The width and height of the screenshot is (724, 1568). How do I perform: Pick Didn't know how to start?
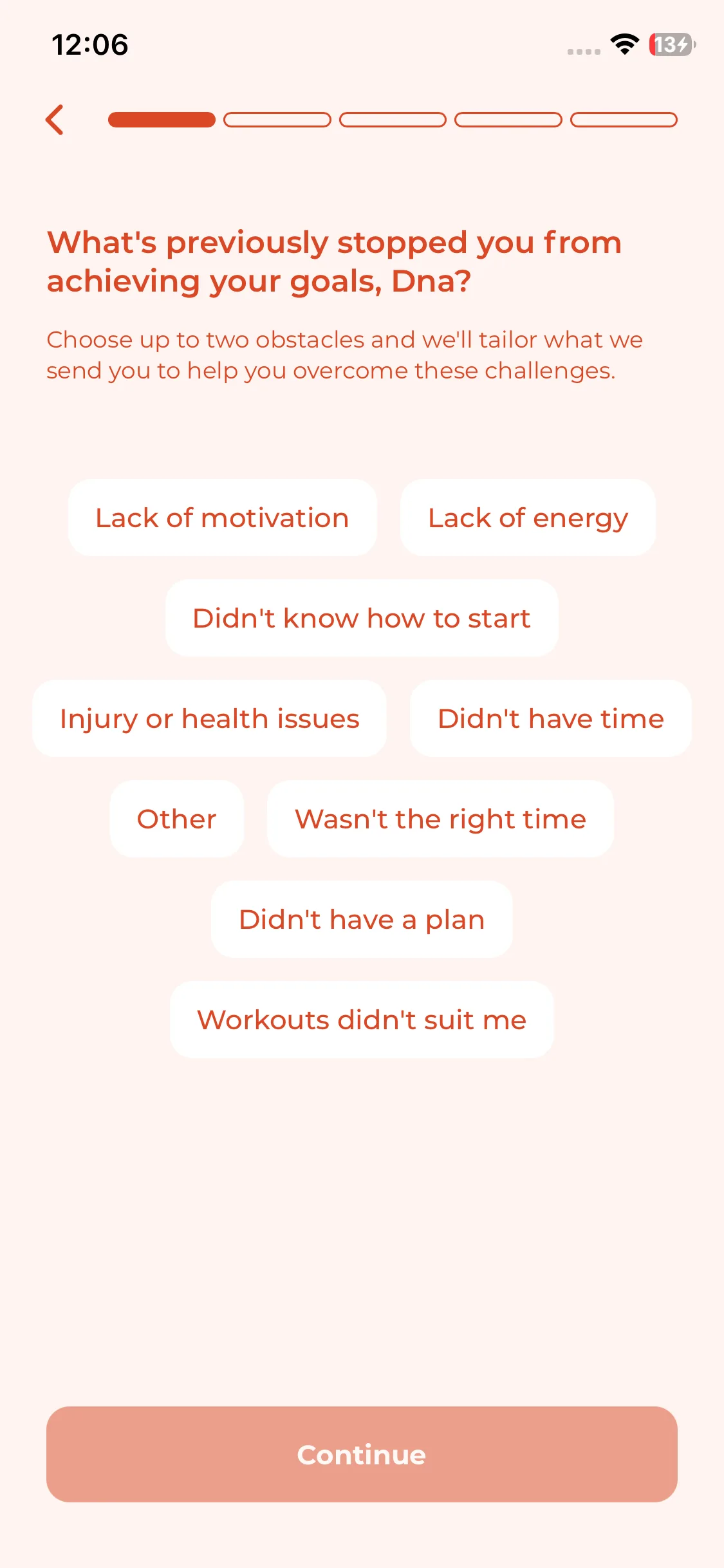point(362,619)
